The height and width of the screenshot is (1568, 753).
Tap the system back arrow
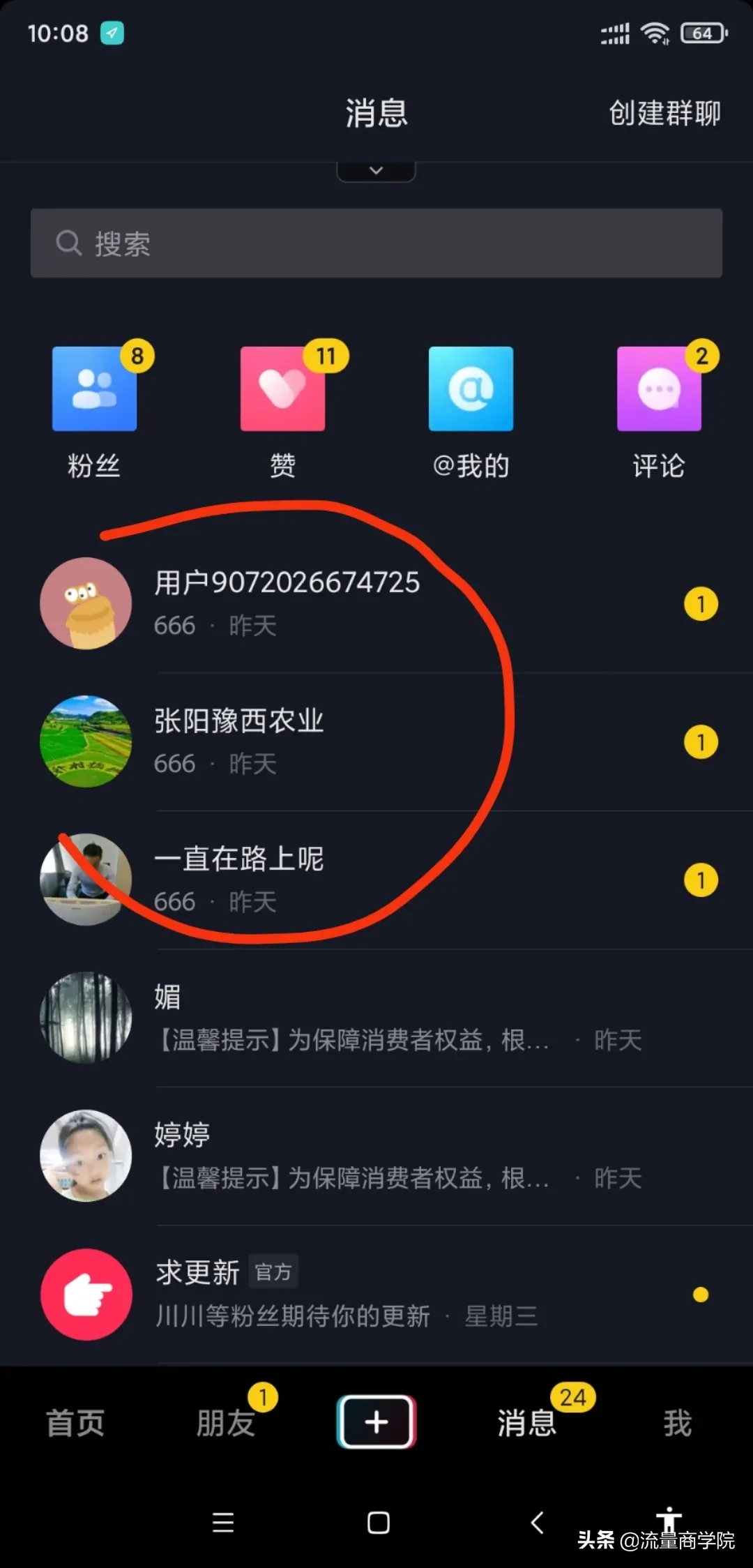[x=537, y=1523]
